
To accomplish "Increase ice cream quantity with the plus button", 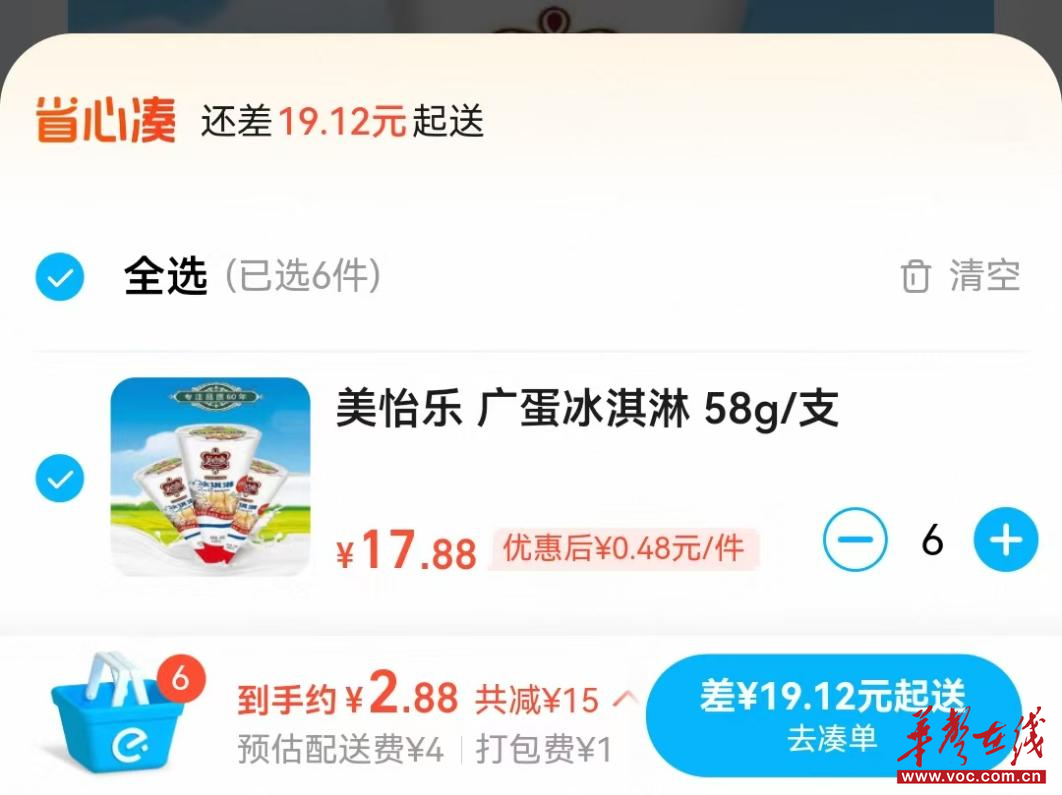I will [1005, 540].
